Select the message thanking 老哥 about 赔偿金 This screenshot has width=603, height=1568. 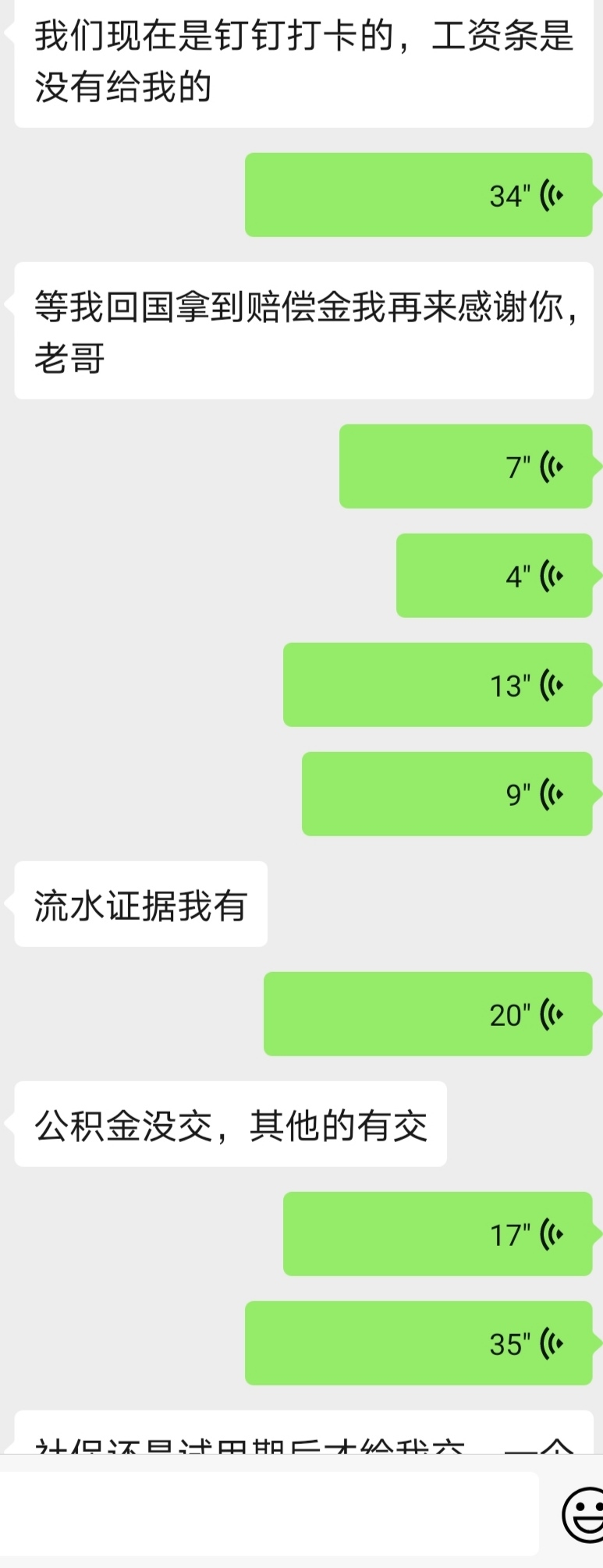(303, 328)
